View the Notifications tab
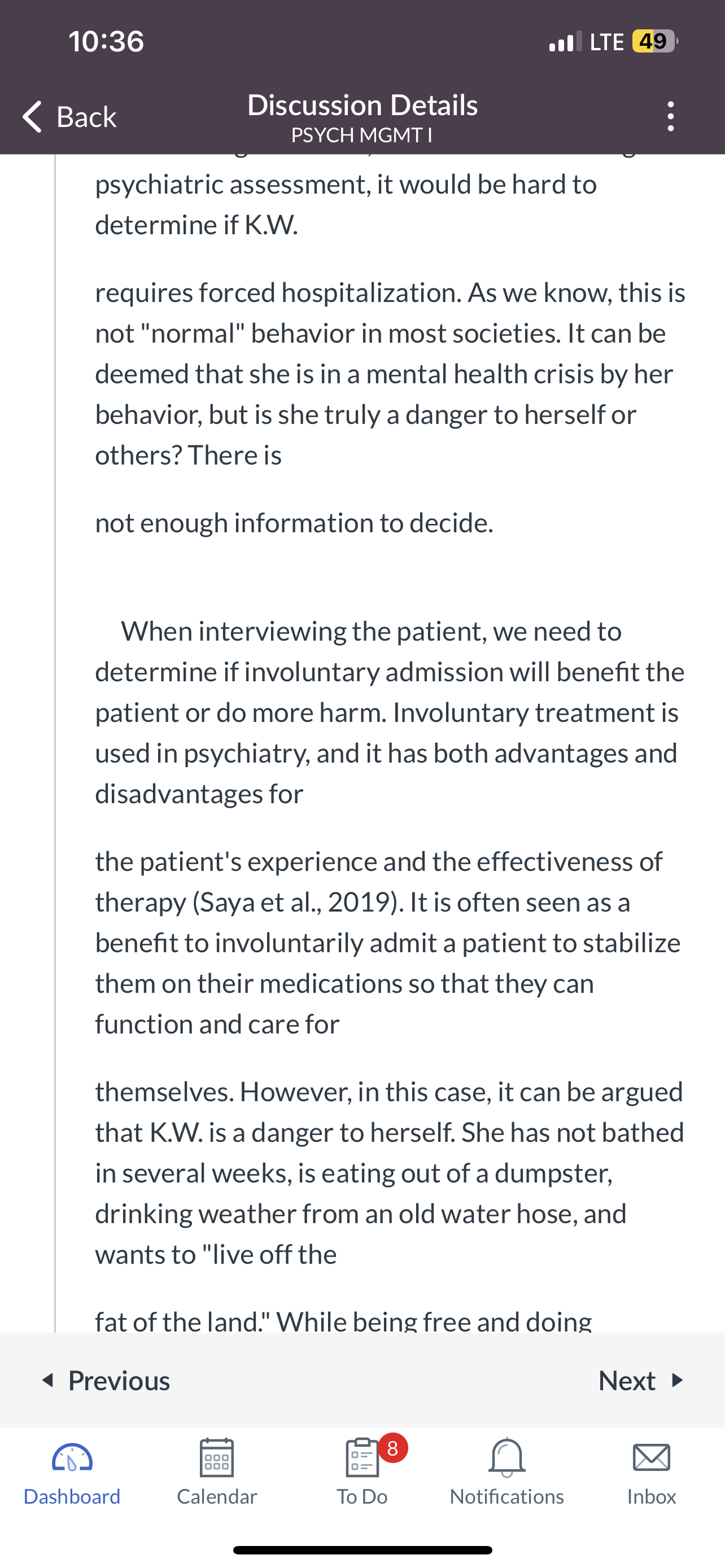Viewport: 725px width, 1568px height. (x=506, y=1473)
